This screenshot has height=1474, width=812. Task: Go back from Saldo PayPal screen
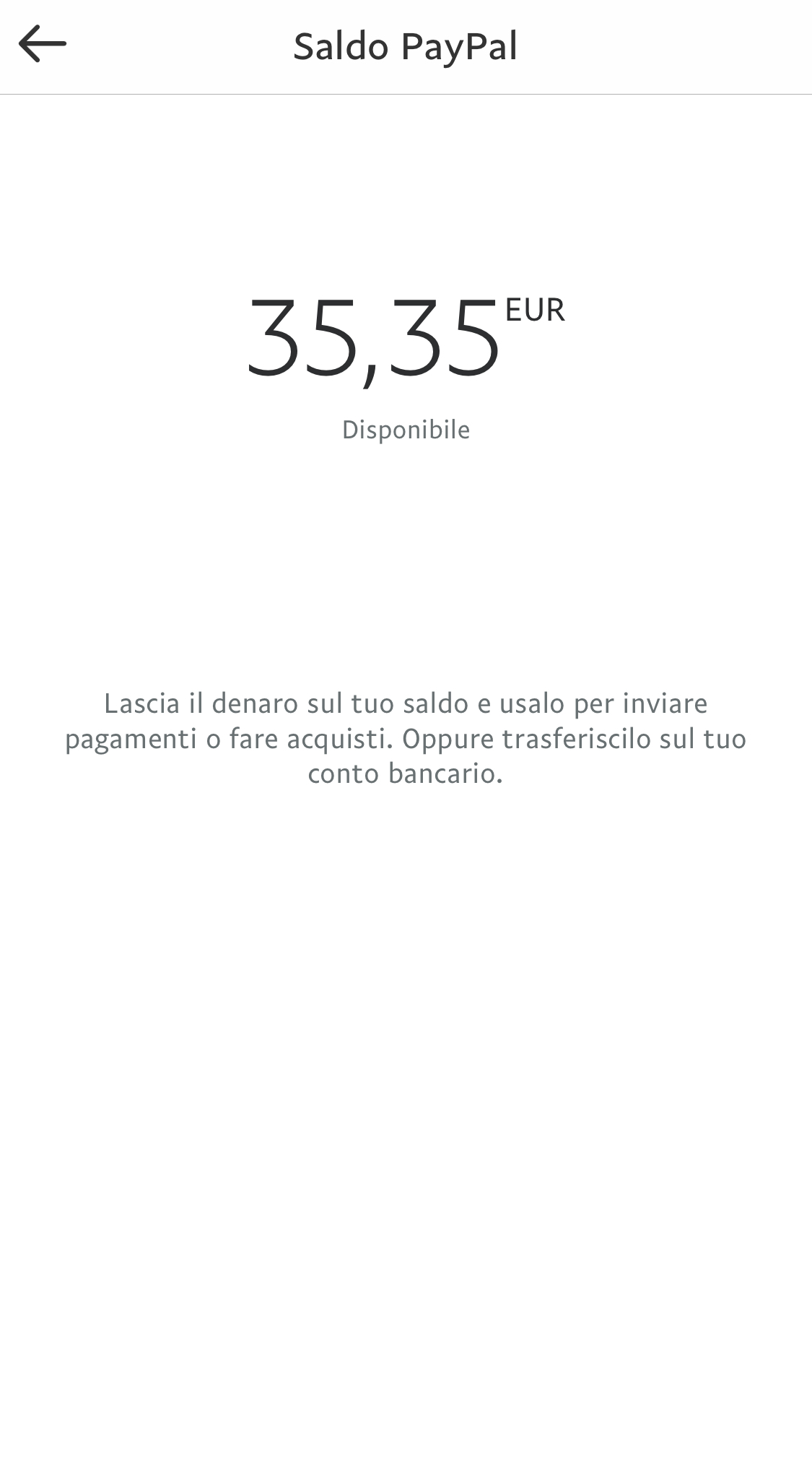tap(43, 44)
